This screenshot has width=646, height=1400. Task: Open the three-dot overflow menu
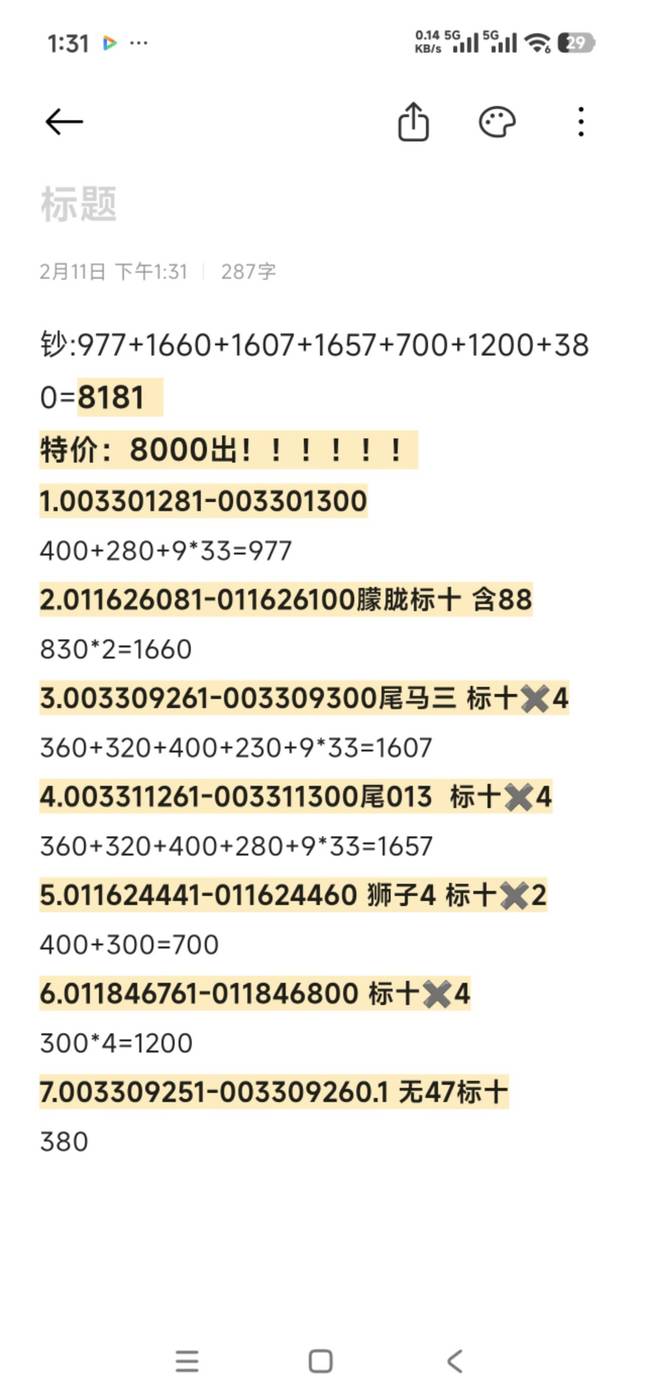pos(581,122)
